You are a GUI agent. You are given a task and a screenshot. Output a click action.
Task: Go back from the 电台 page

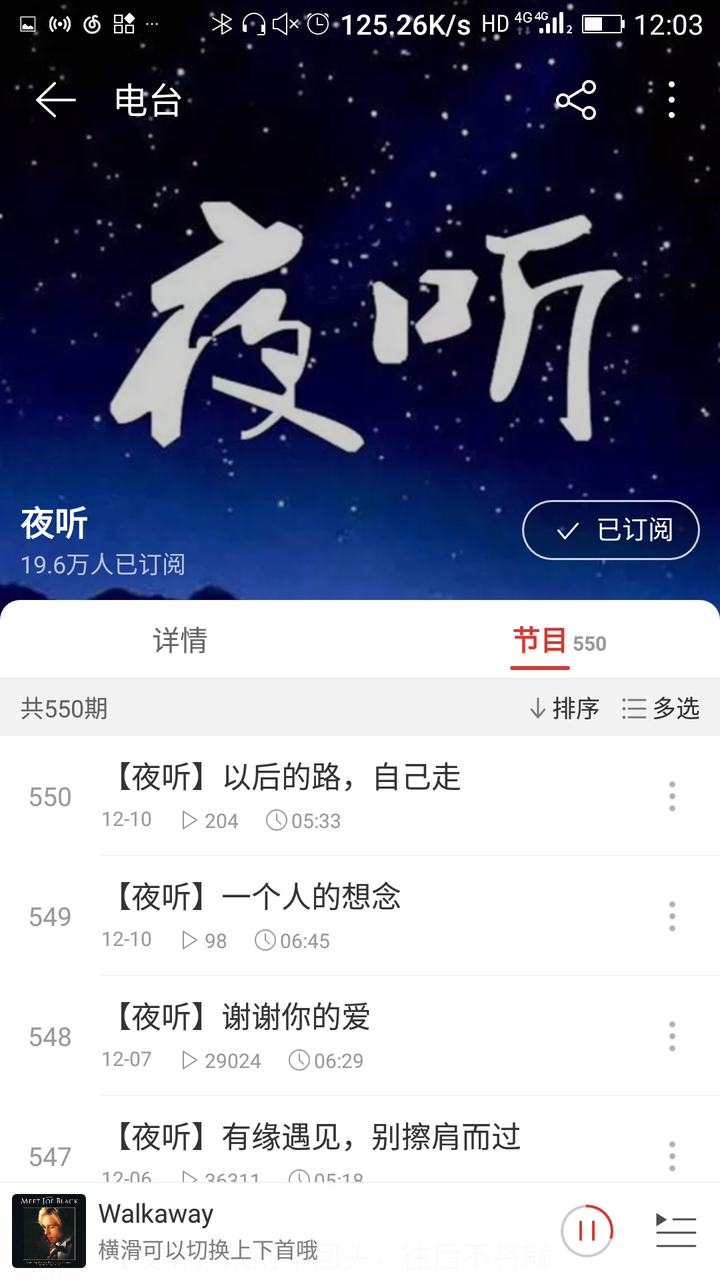(x=55, y=100)
